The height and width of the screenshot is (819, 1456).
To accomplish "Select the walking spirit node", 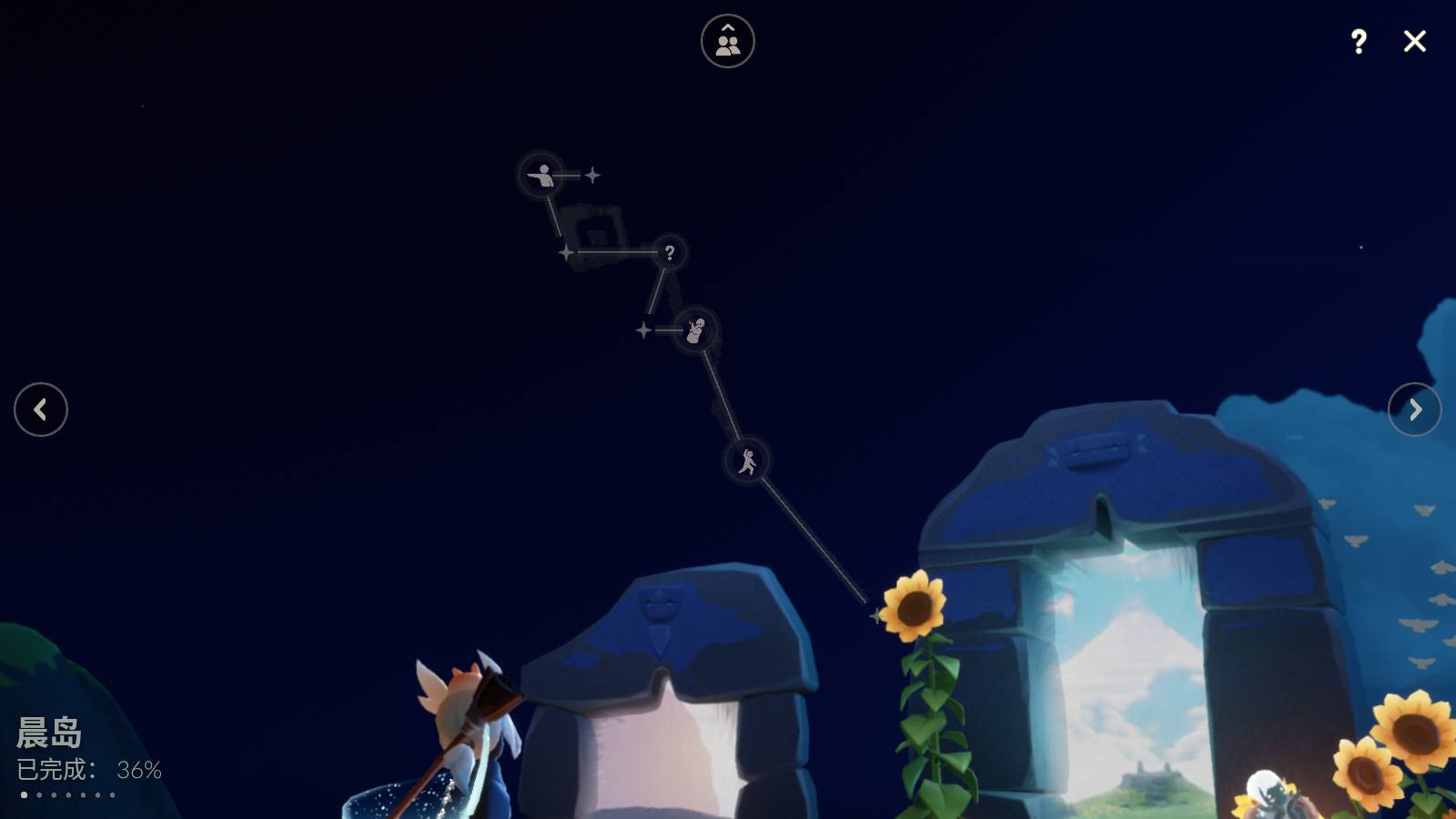I will pos(747,461).
